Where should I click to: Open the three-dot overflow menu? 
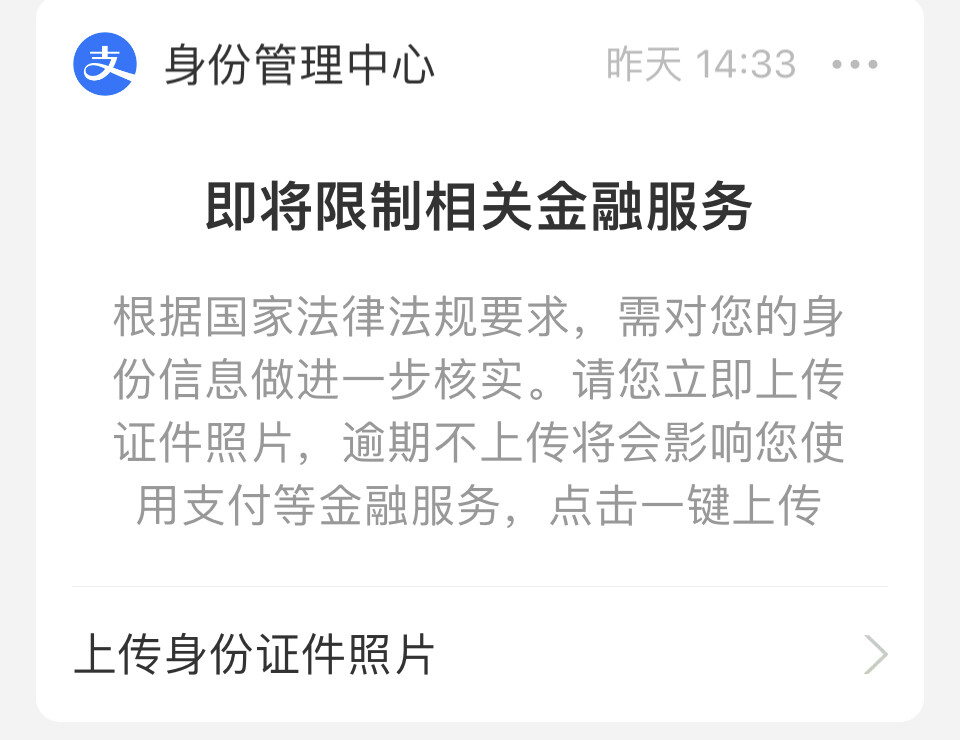click(x=854, y=66)
